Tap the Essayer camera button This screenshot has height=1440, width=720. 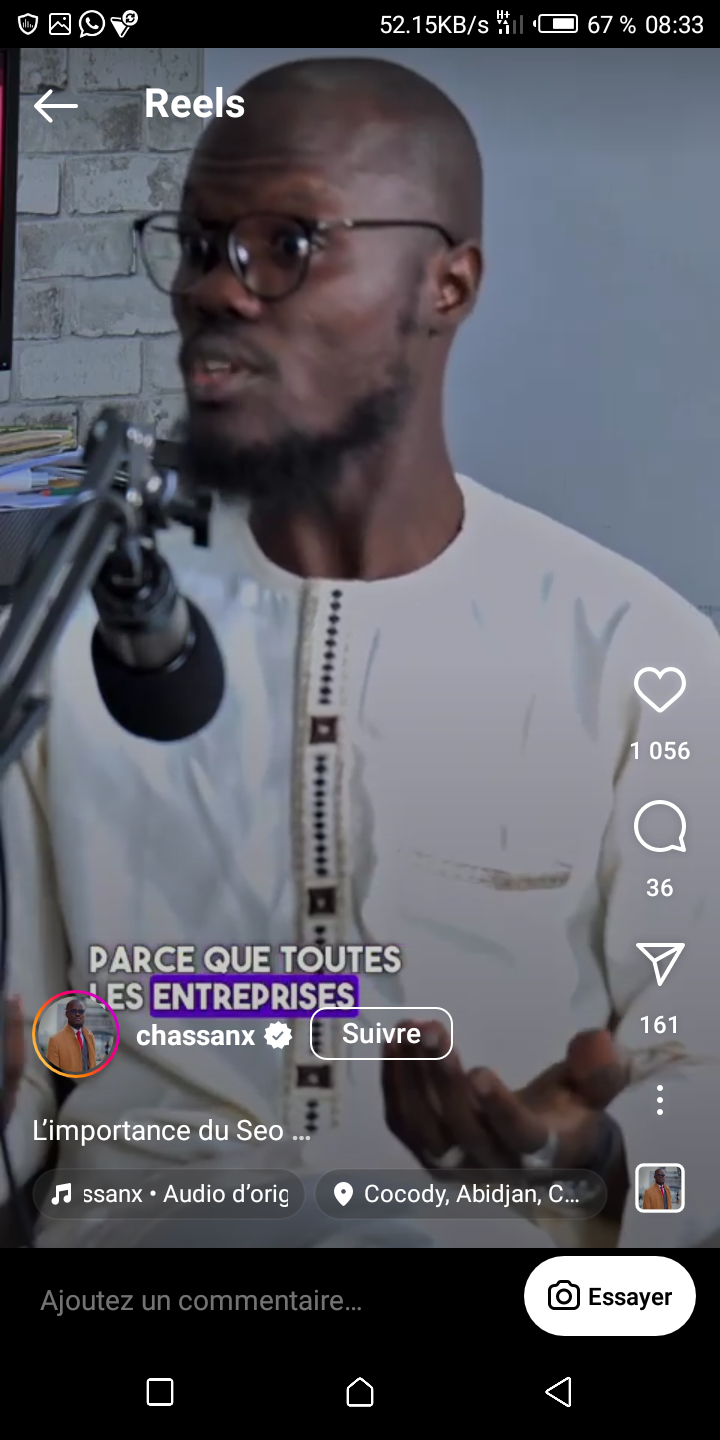point(609,1296)
